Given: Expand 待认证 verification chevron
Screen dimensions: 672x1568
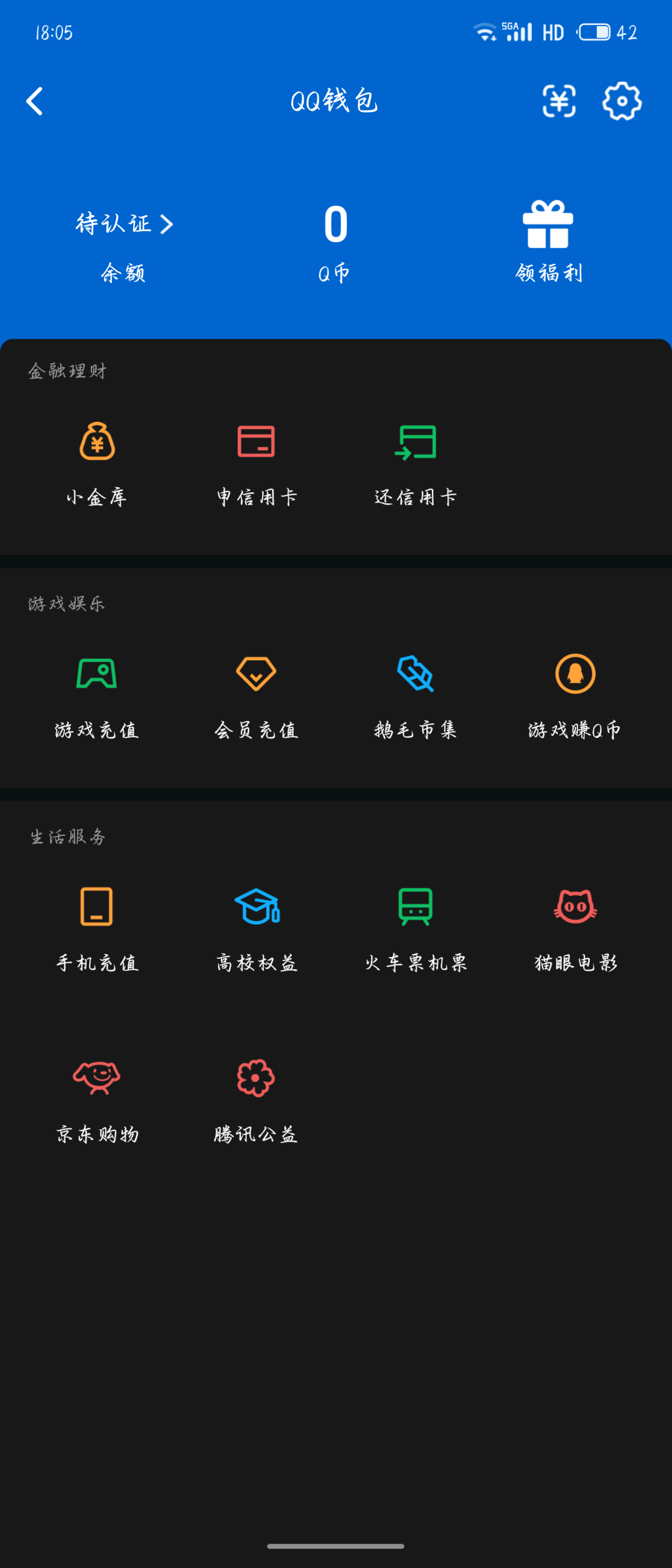Looking at the screenshot, I should pyautogui.click(x=167, y=224).
